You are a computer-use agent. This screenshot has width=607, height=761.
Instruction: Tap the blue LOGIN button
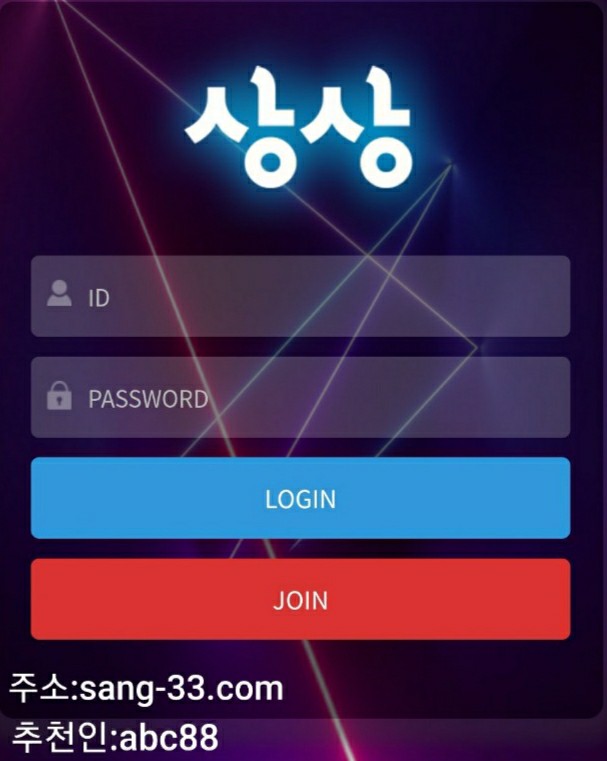point(300,498)
